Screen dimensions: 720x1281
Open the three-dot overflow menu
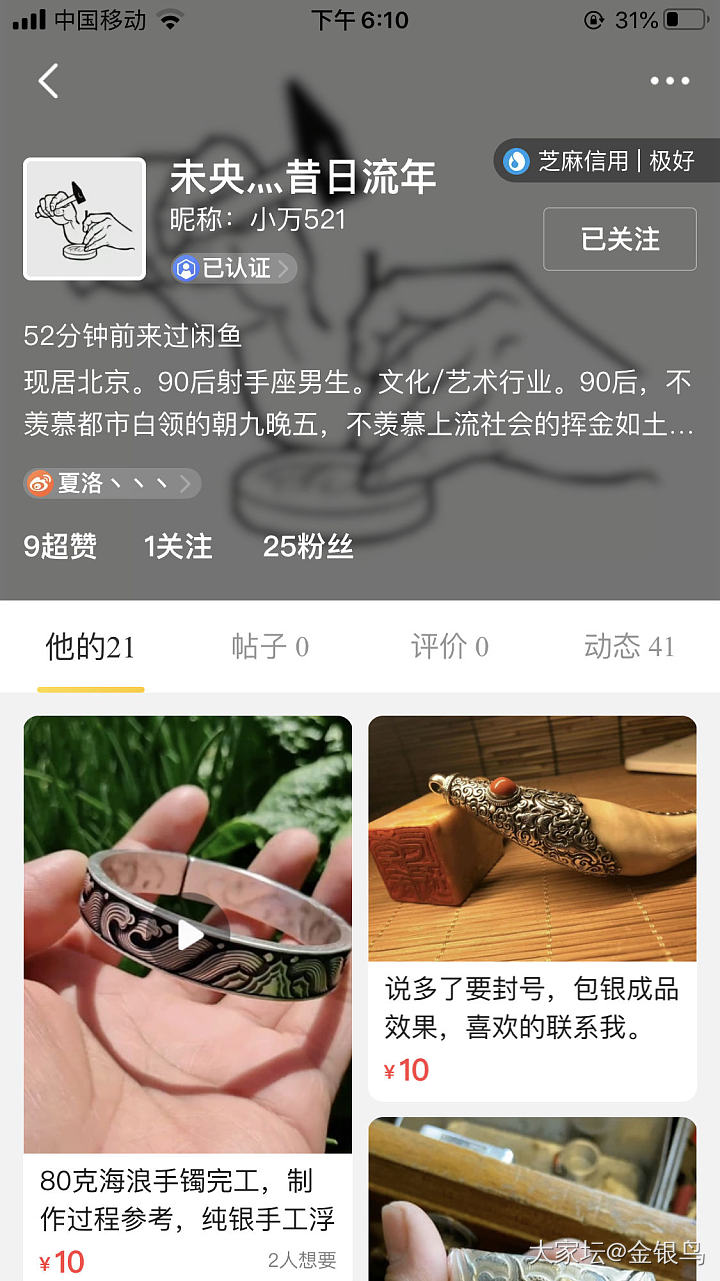click(x=669, y=81)
